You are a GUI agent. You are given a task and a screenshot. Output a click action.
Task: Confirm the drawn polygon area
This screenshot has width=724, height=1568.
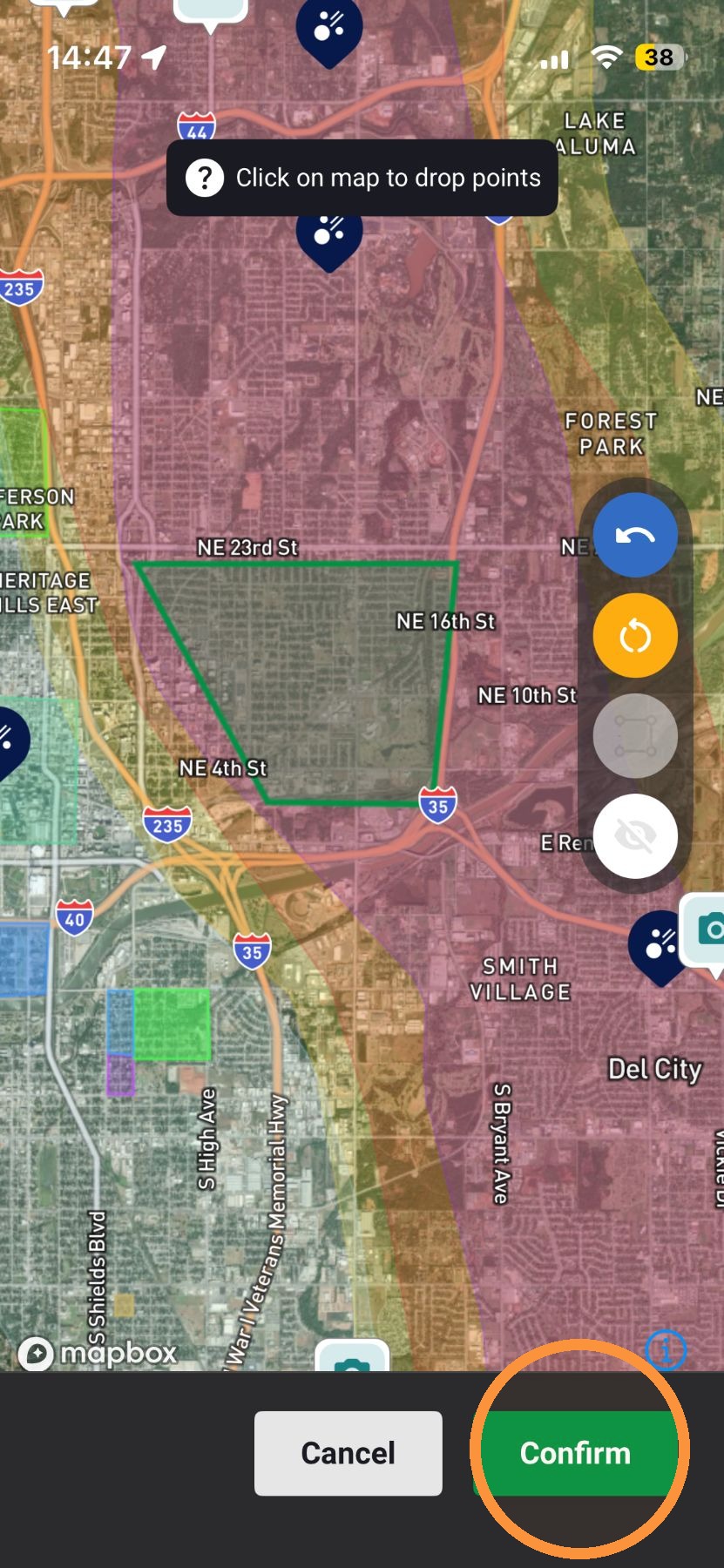(x=575, y=1453)
